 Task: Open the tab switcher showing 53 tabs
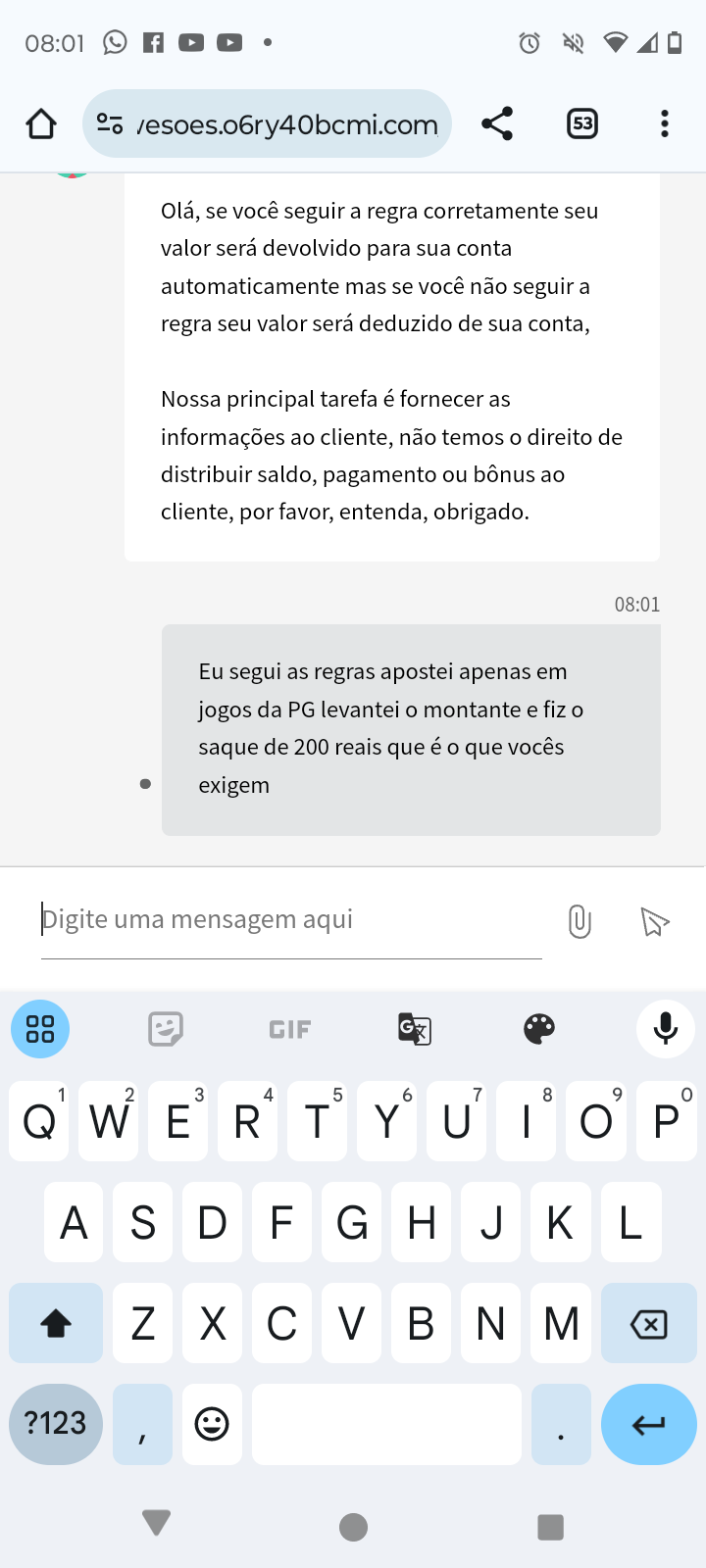click(582, 124)
